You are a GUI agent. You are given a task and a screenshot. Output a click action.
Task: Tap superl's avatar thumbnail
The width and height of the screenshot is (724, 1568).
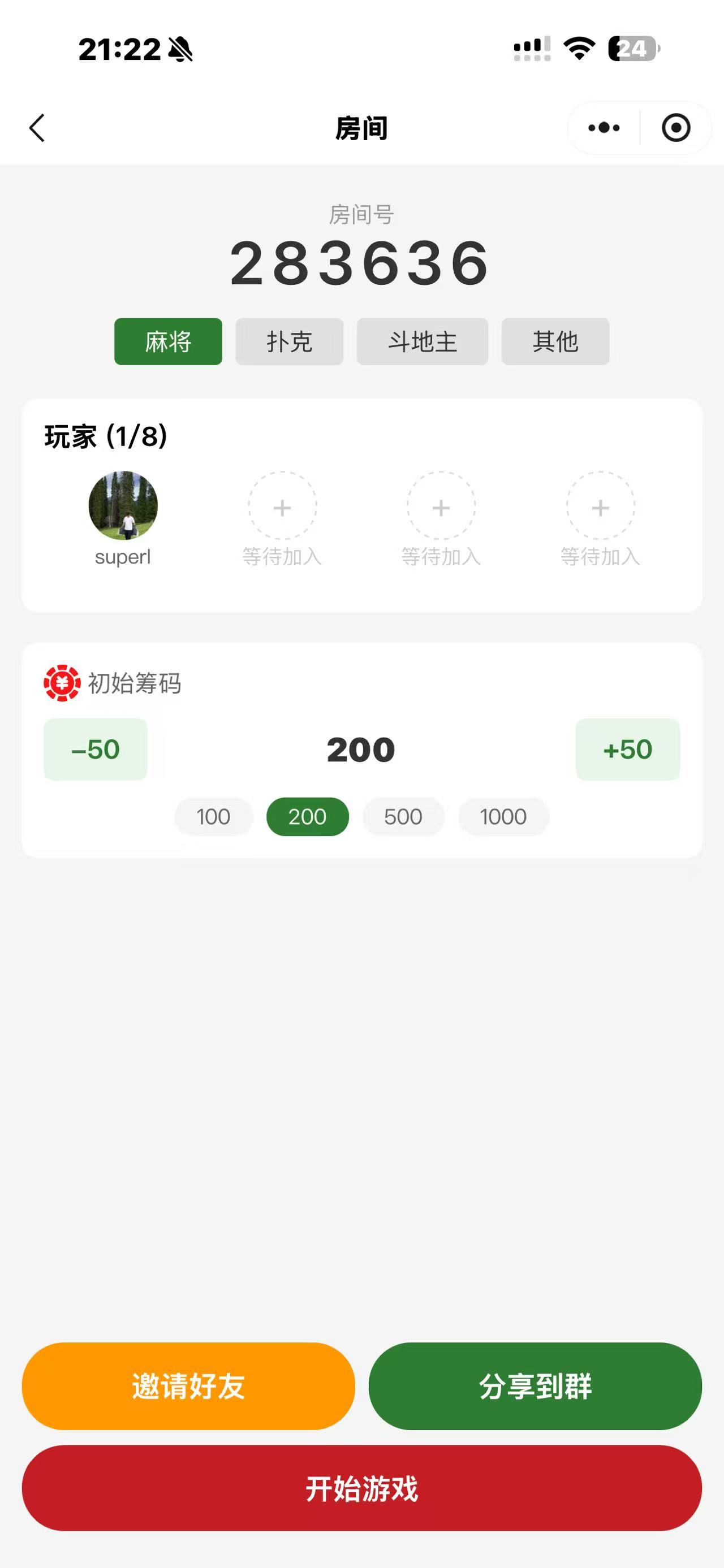[122, 506]
